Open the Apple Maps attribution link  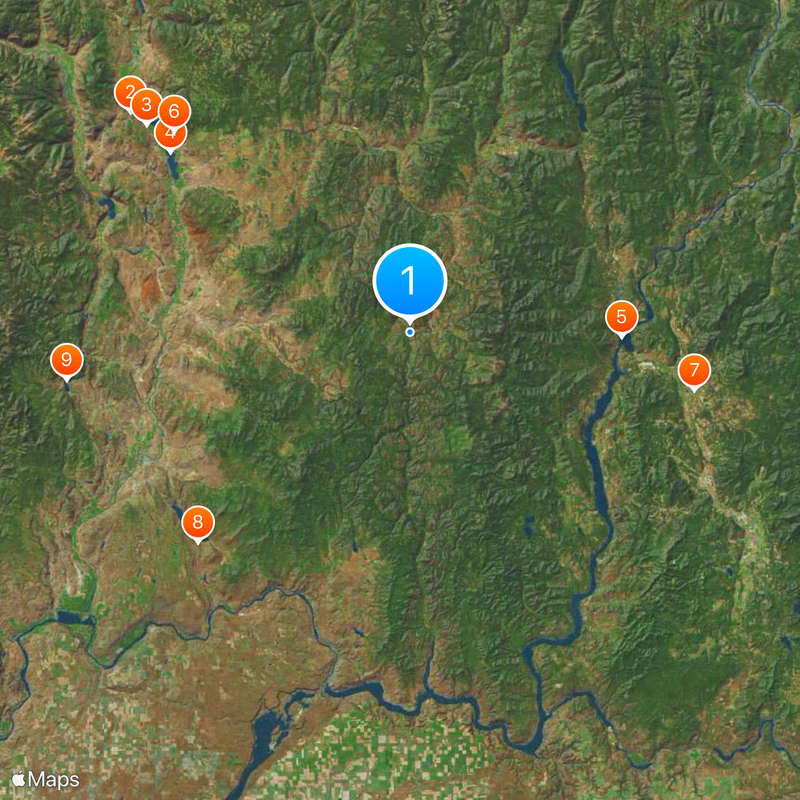coord(46,779)
